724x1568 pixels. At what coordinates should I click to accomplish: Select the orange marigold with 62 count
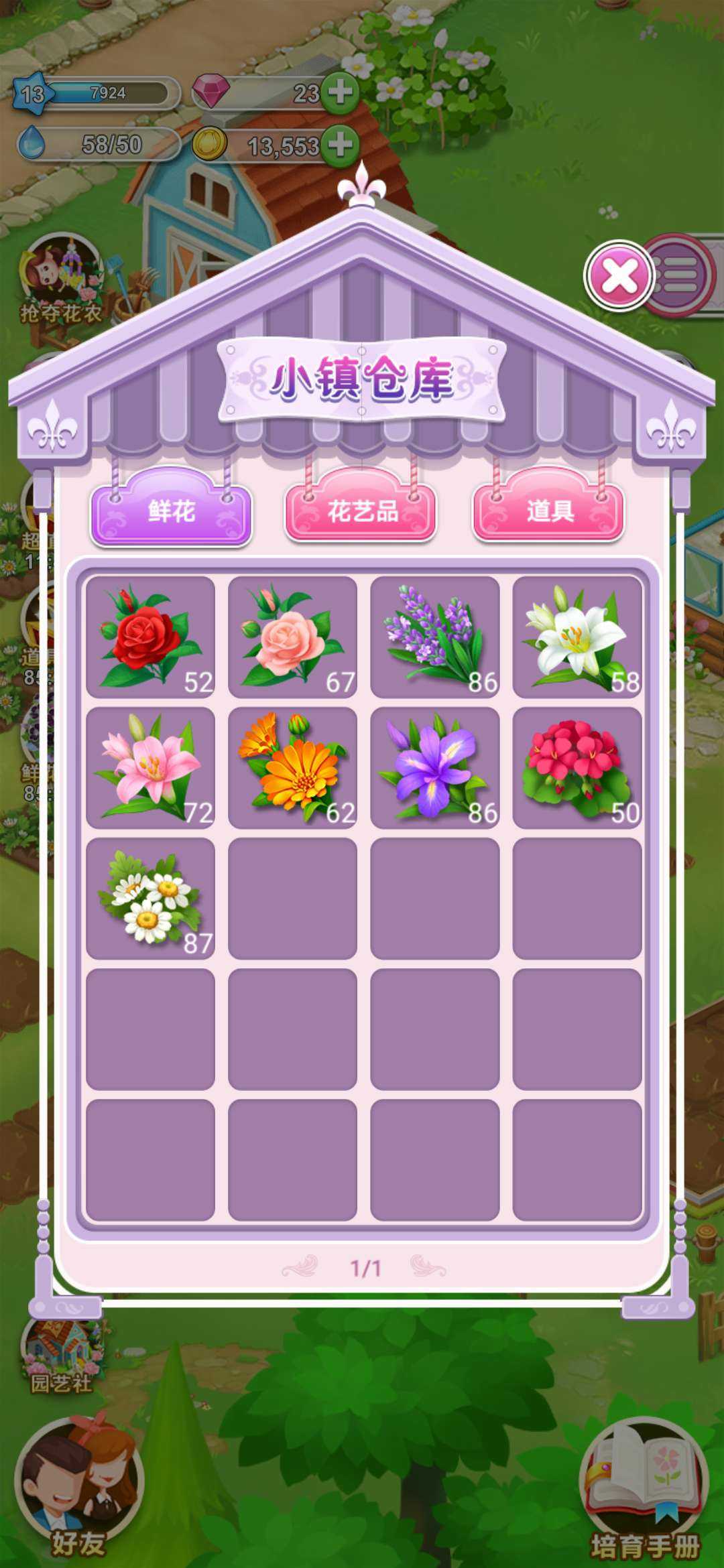(x=292, y=767)
